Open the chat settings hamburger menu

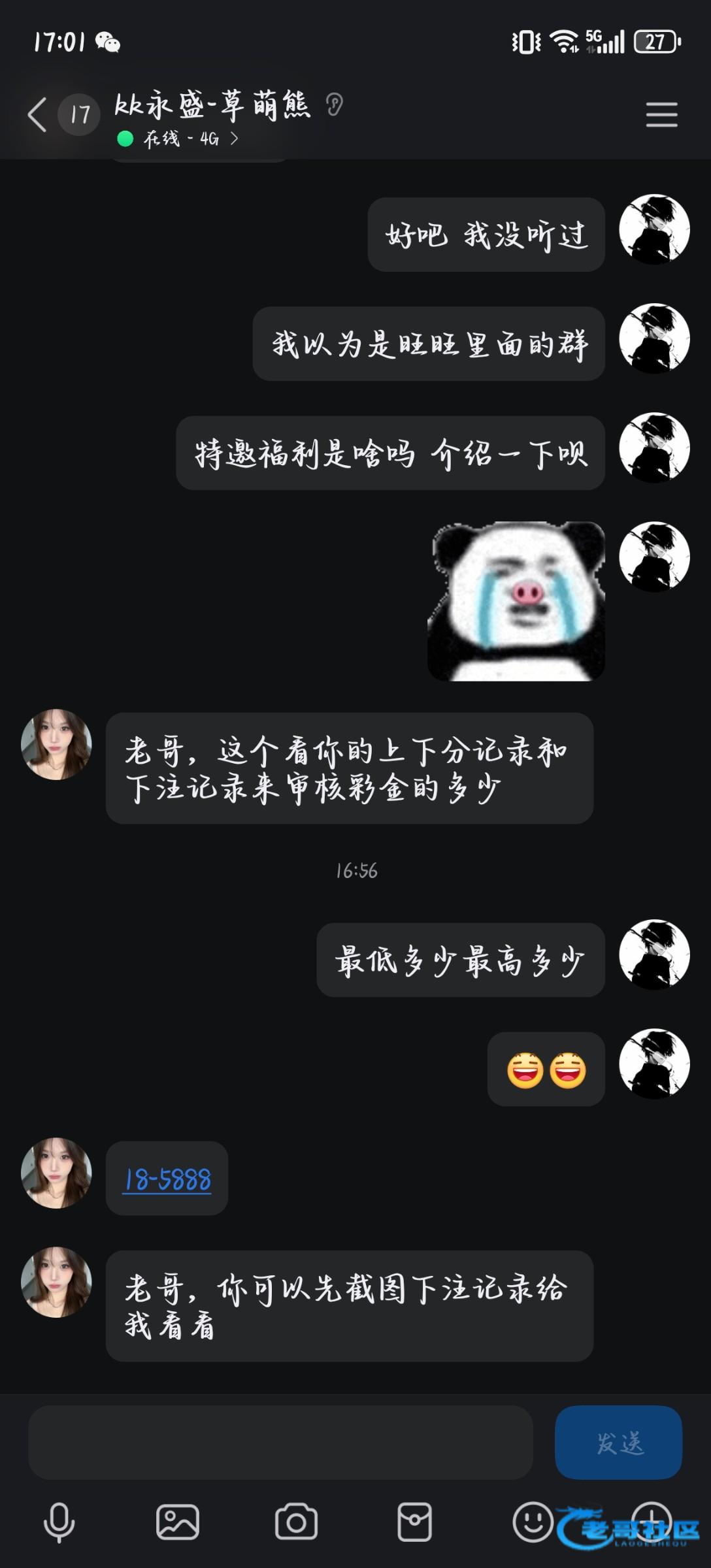coord(661,115)
